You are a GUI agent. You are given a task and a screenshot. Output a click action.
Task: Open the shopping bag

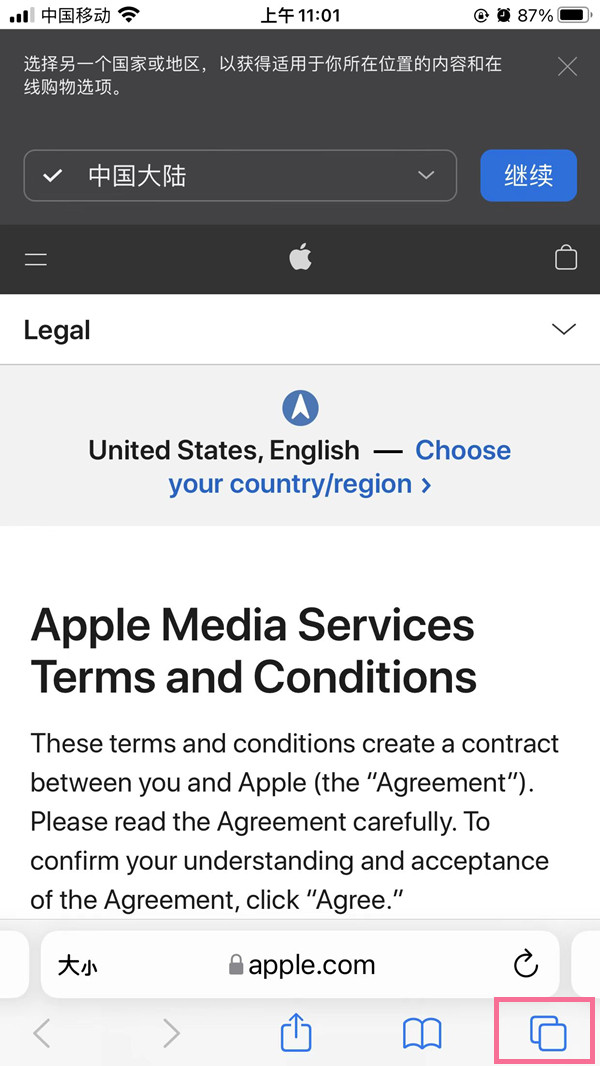[565, 258]
